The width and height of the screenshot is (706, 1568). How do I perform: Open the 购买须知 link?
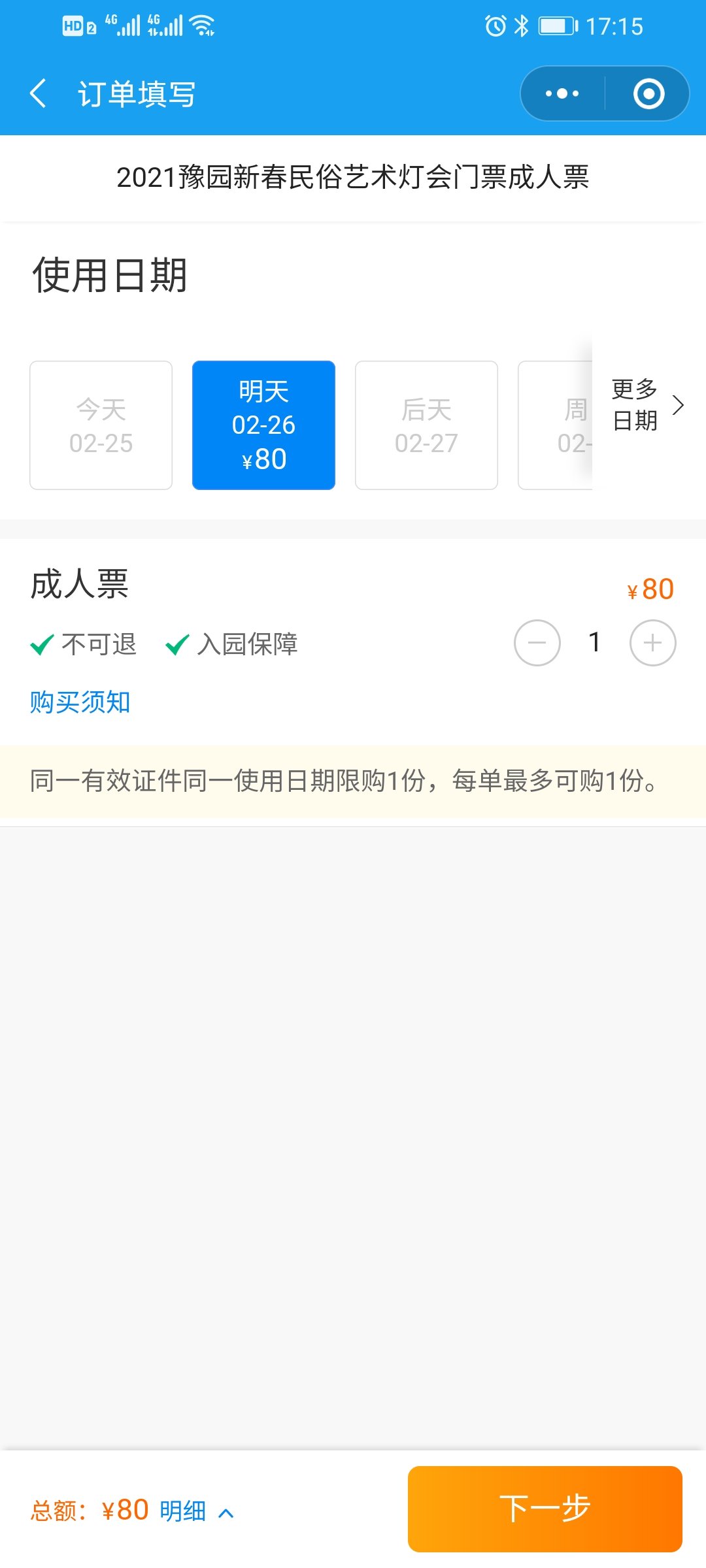click(x=80, y=702)
